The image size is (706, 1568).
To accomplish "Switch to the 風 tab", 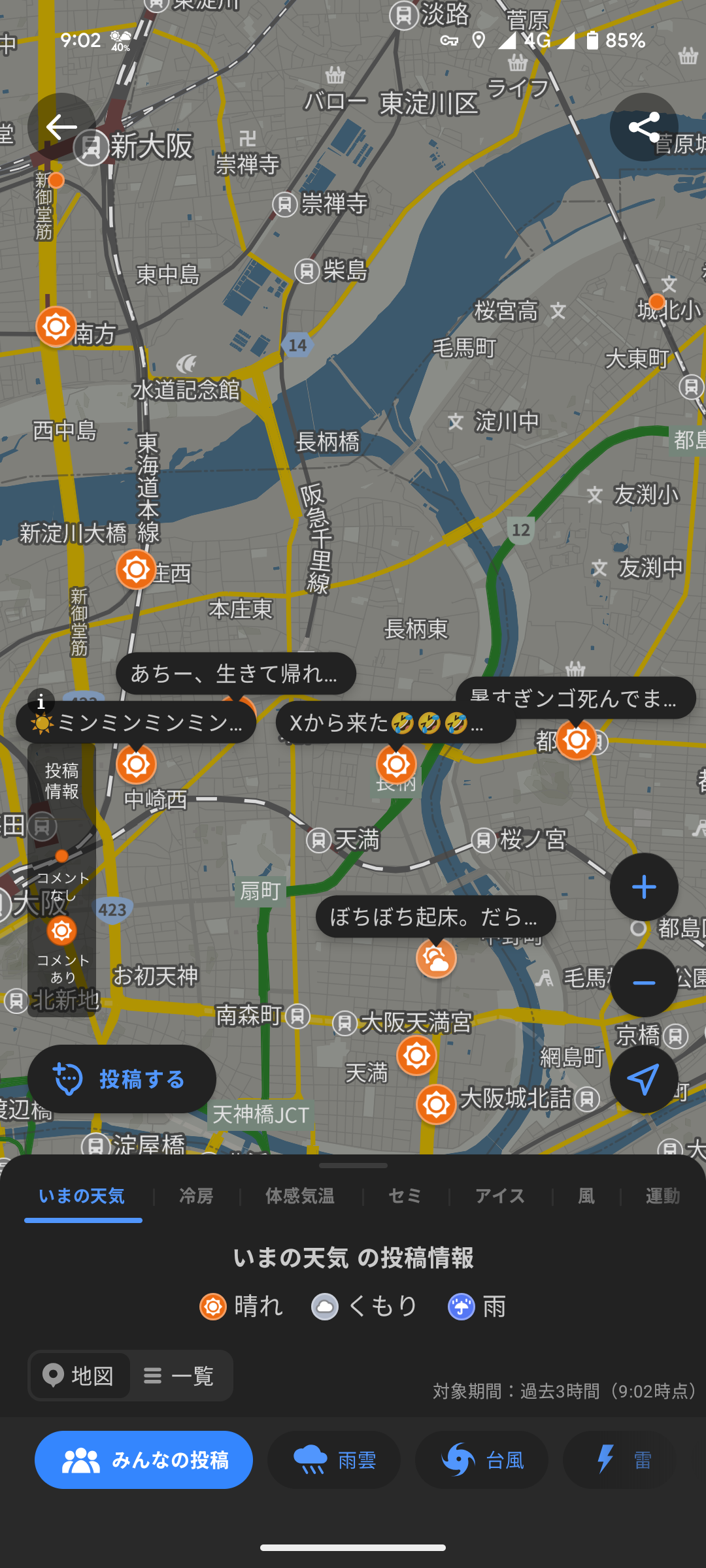I will [x=586, y=1196].
